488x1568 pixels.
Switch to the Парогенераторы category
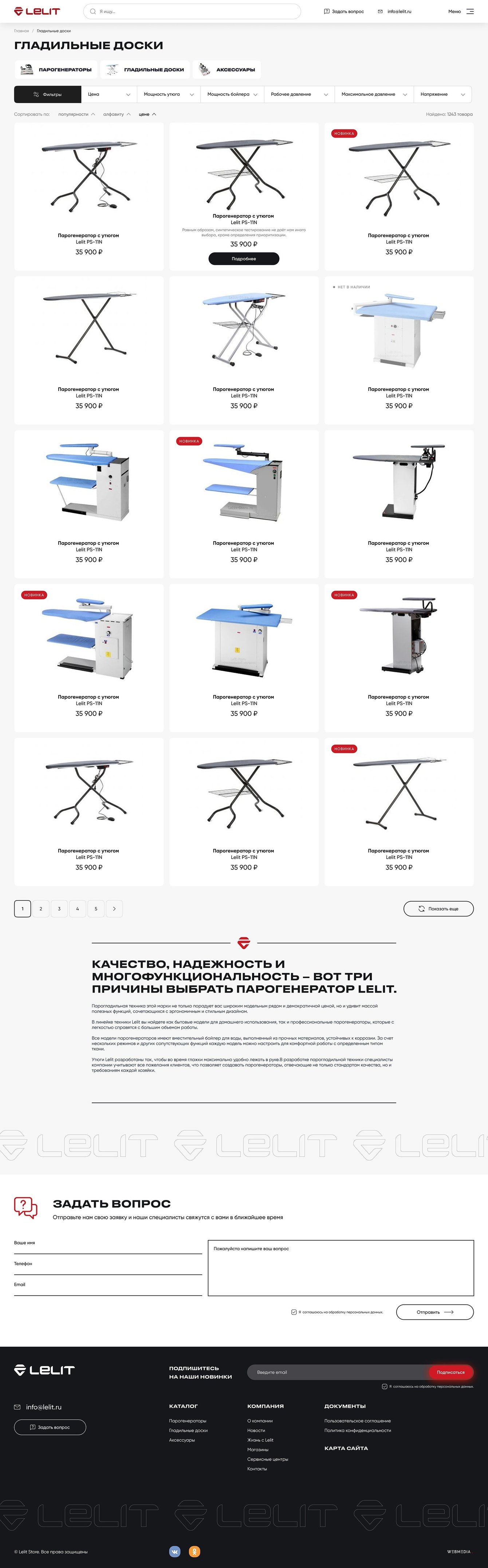click(x=57, y=70)
